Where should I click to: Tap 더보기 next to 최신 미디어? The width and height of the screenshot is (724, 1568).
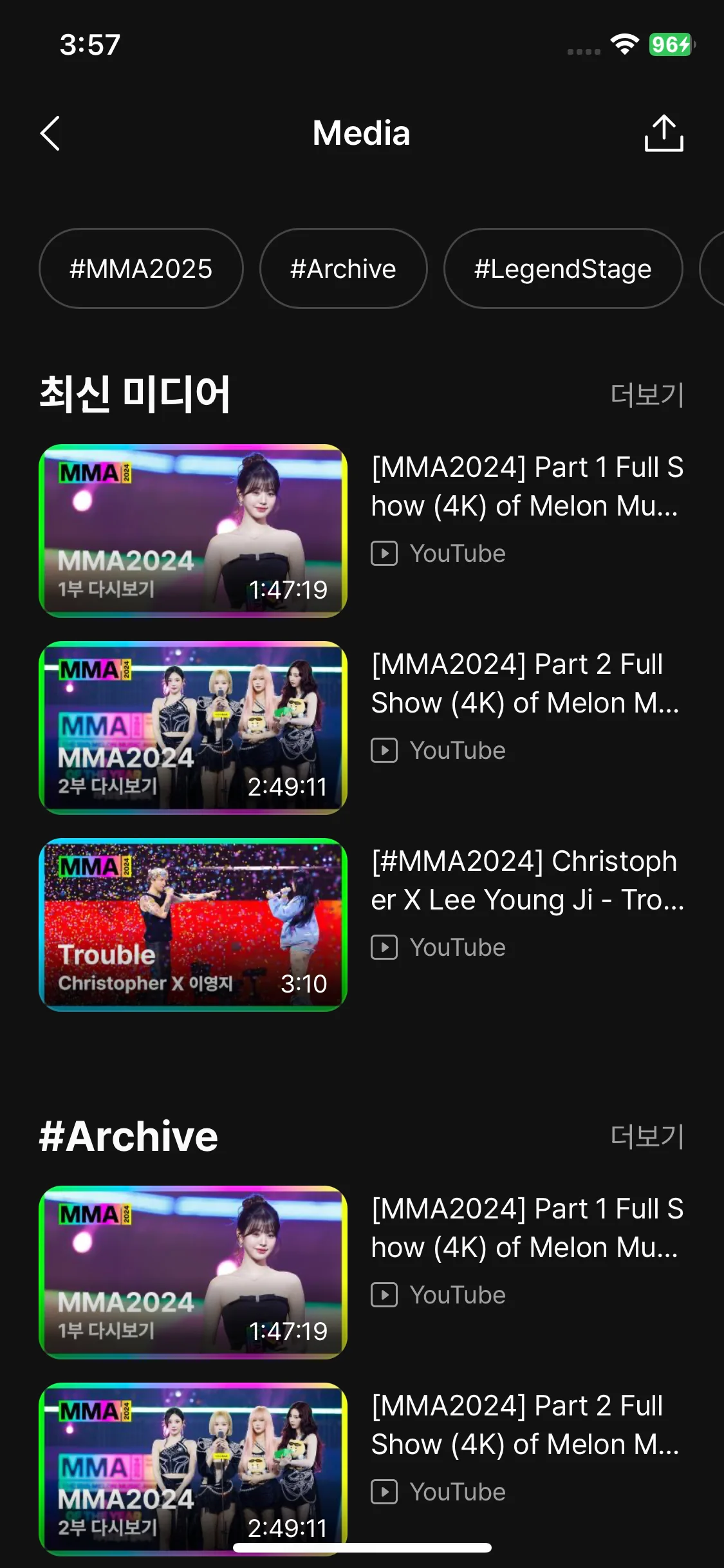tap(646, 395)
